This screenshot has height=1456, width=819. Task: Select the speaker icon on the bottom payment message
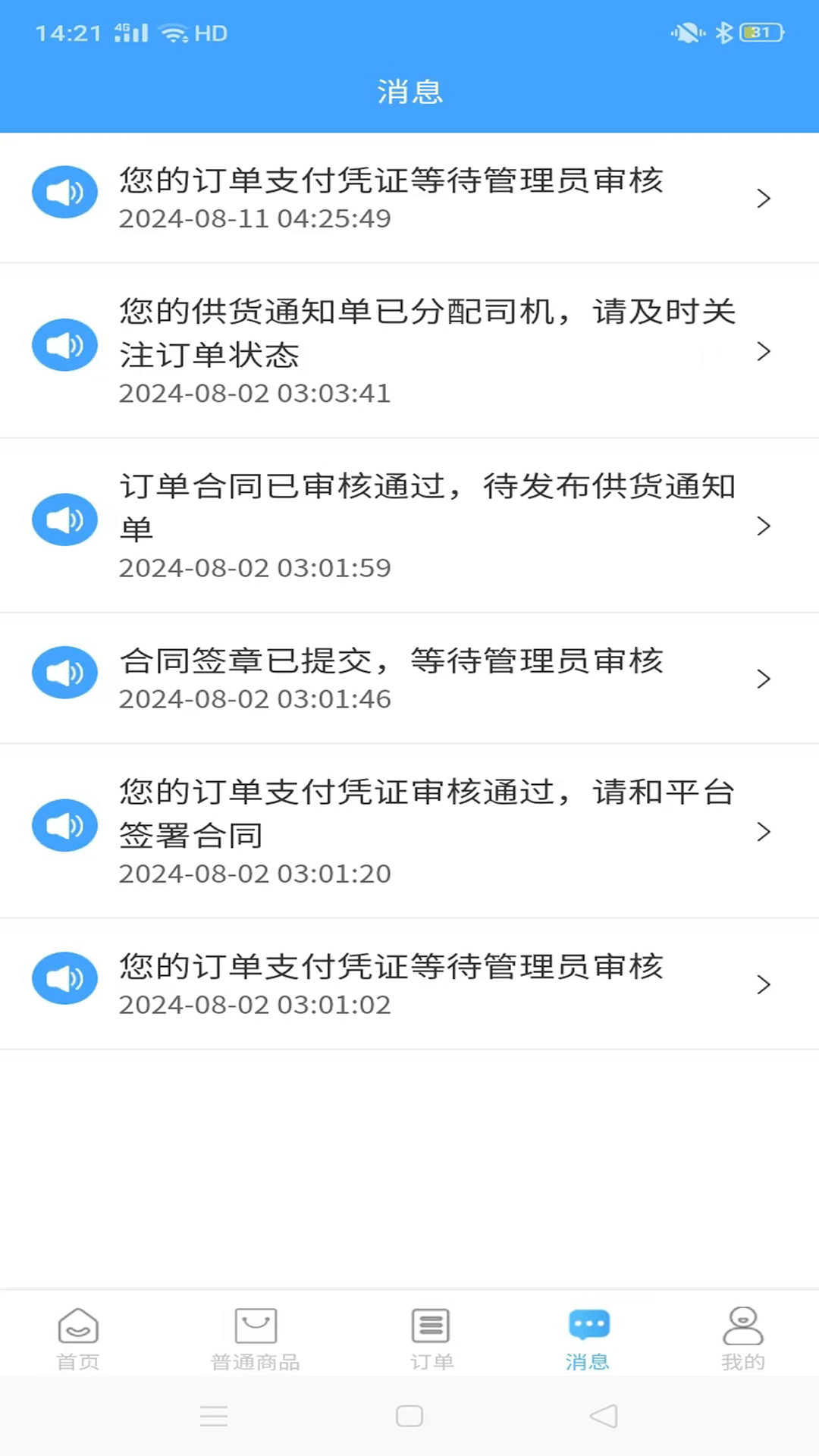pyautogui.click(x=64, y=978)
